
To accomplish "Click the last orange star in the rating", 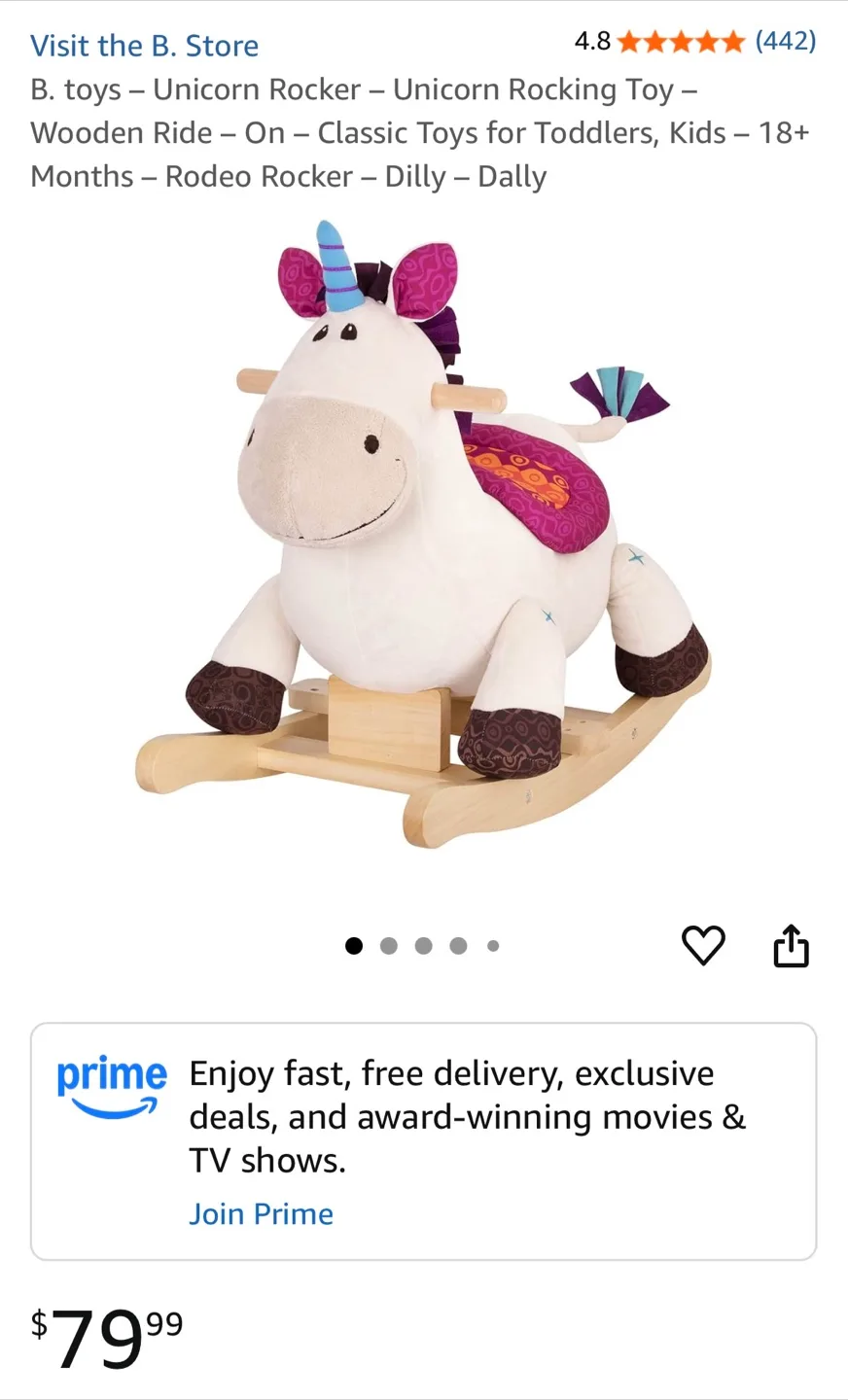I will [x=736, y=41].
